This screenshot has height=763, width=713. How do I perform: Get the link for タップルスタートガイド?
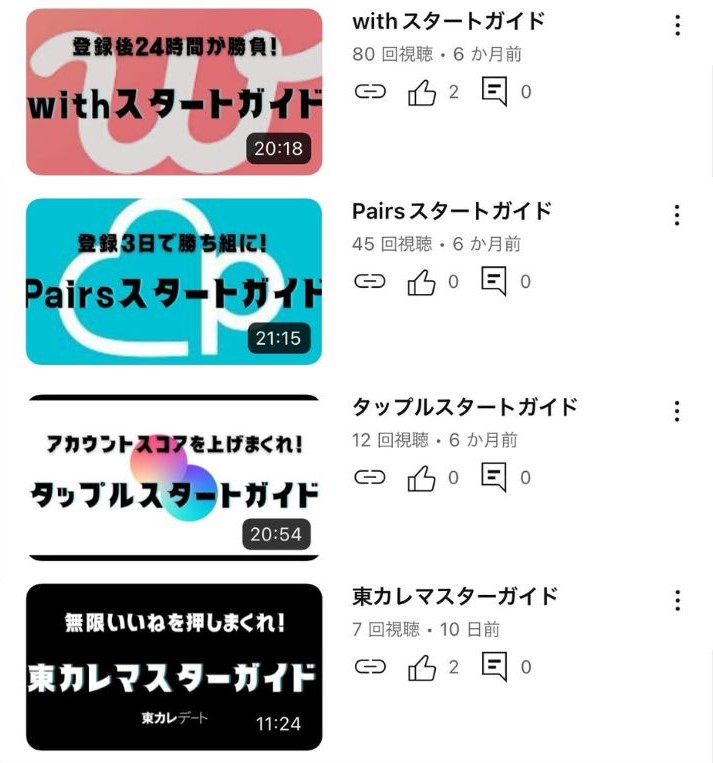pyautogui.click(x=370, y=478)
